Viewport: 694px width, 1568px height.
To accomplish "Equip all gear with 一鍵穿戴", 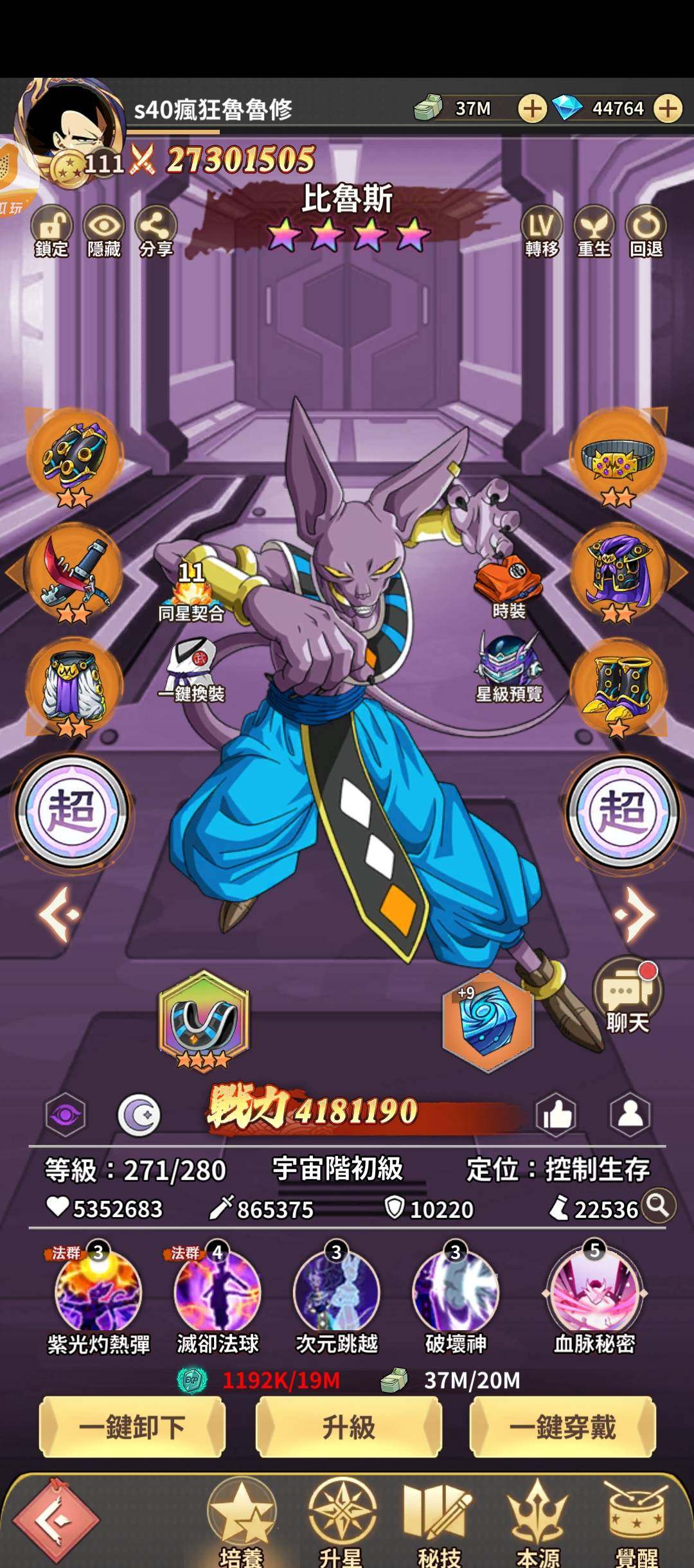I will (563, 1427).
